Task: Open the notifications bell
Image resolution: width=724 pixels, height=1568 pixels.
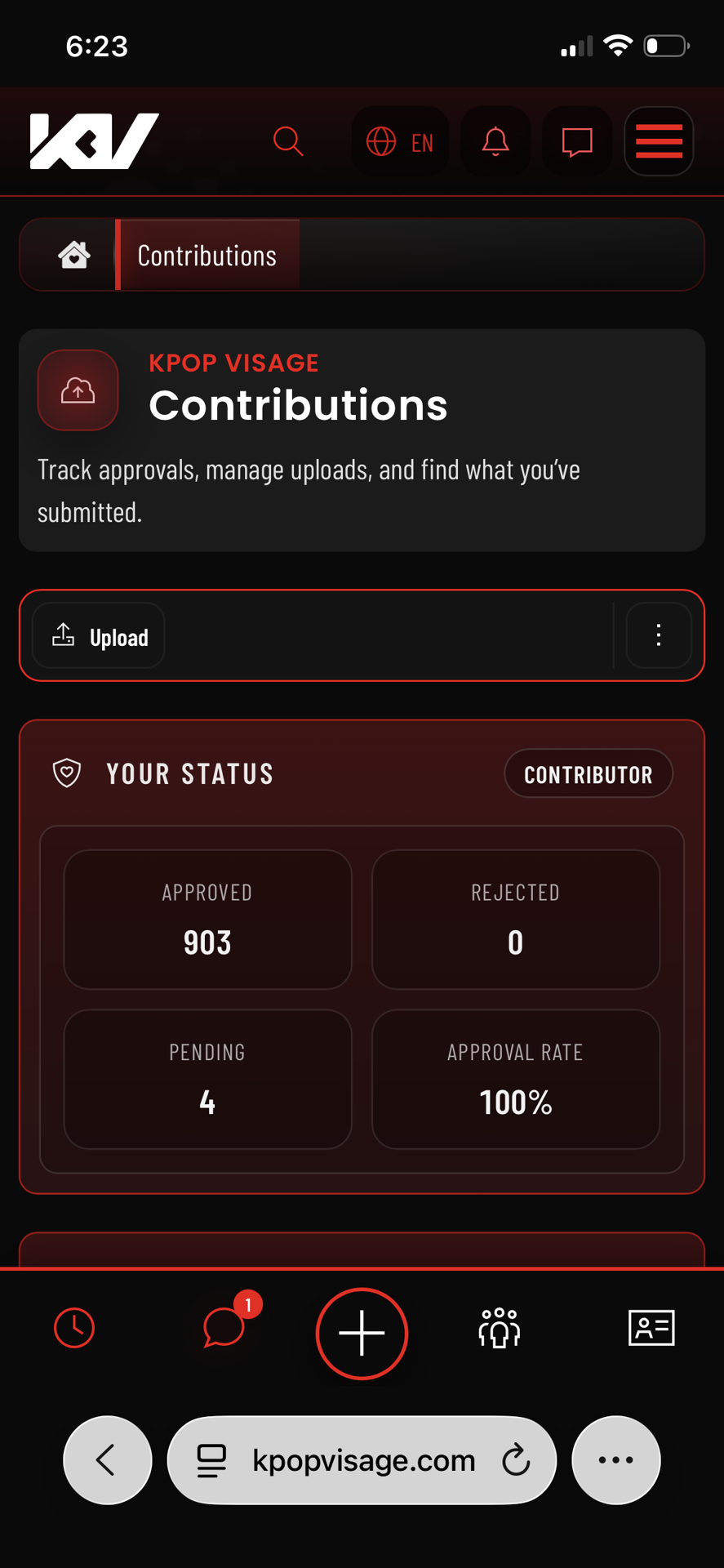Action: coord(495,141)
